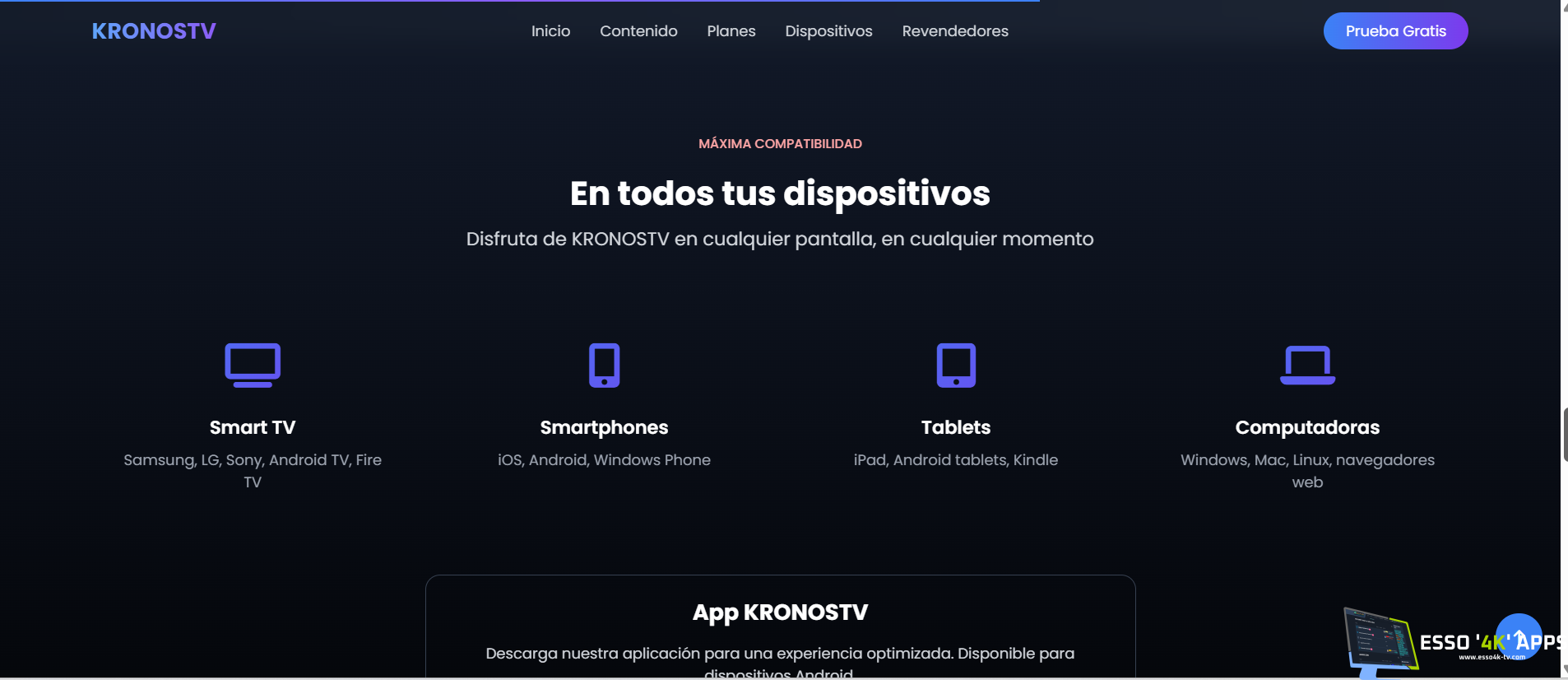Open the Revendedores page
Viewport: 1568px width, 680px height.
(954, 31)
